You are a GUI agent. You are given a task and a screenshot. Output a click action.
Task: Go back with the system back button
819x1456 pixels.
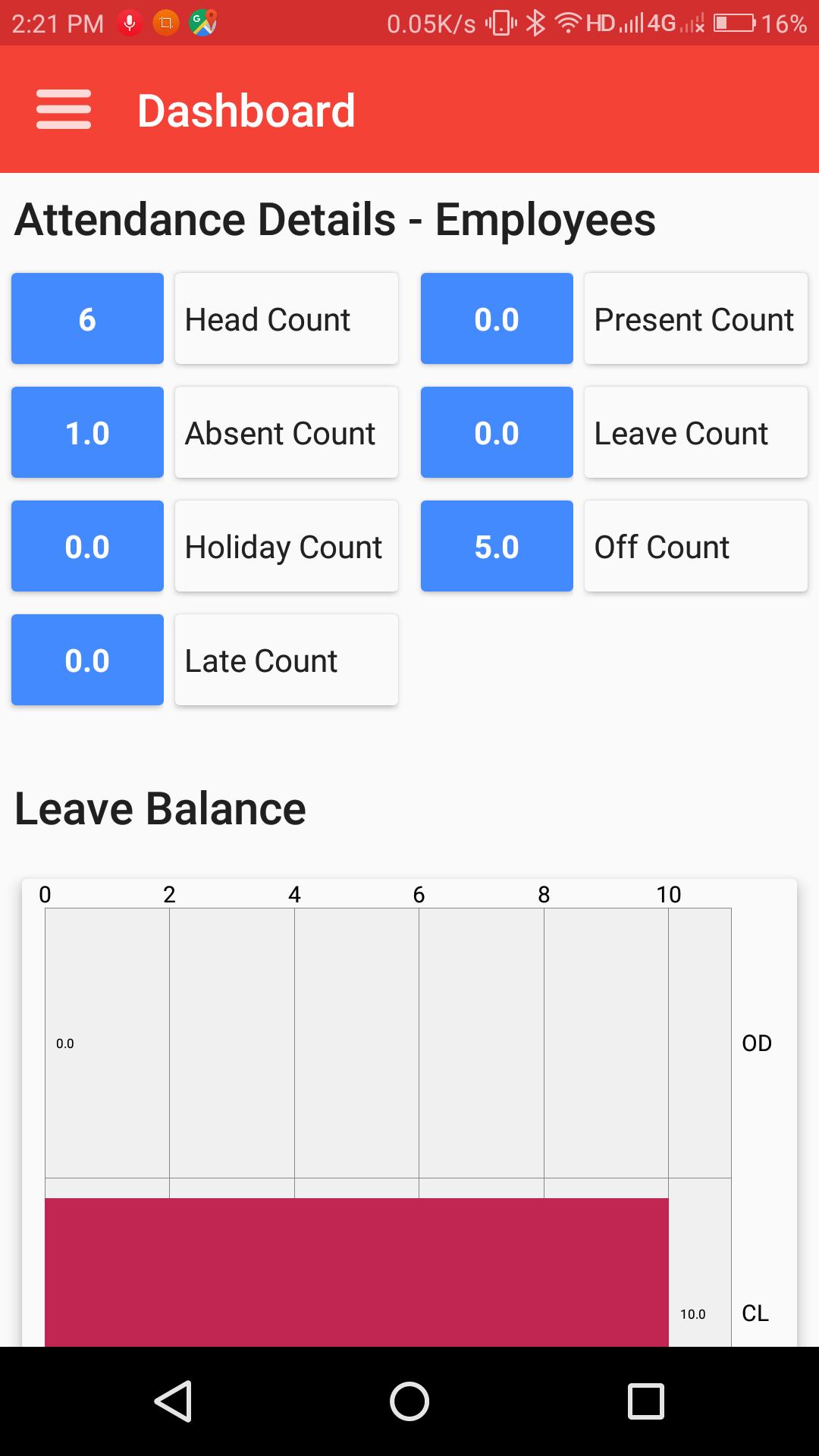tap(173, 1401)
